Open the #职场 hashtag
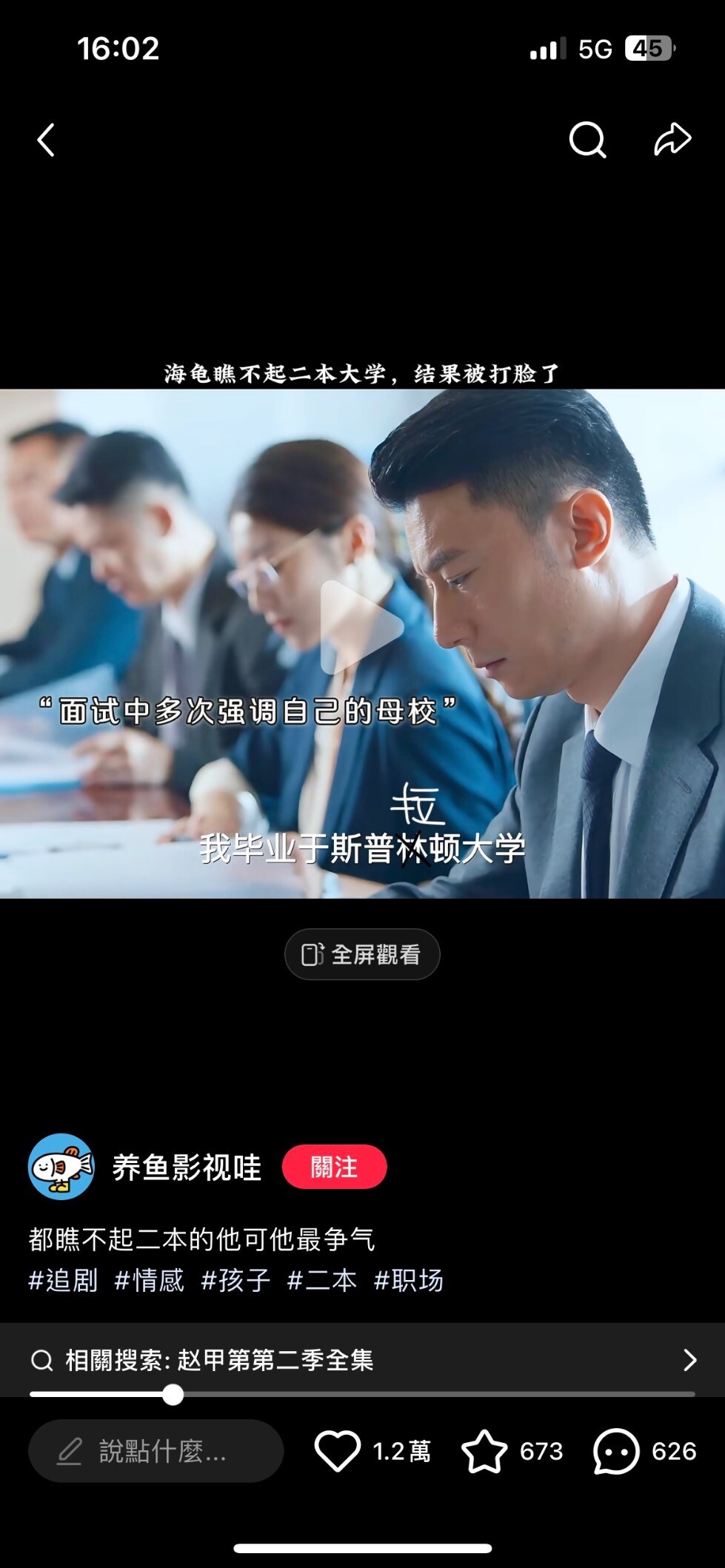Image resolution: width=725 pixels, height=1568 pixels. [x=409, y=1280]
